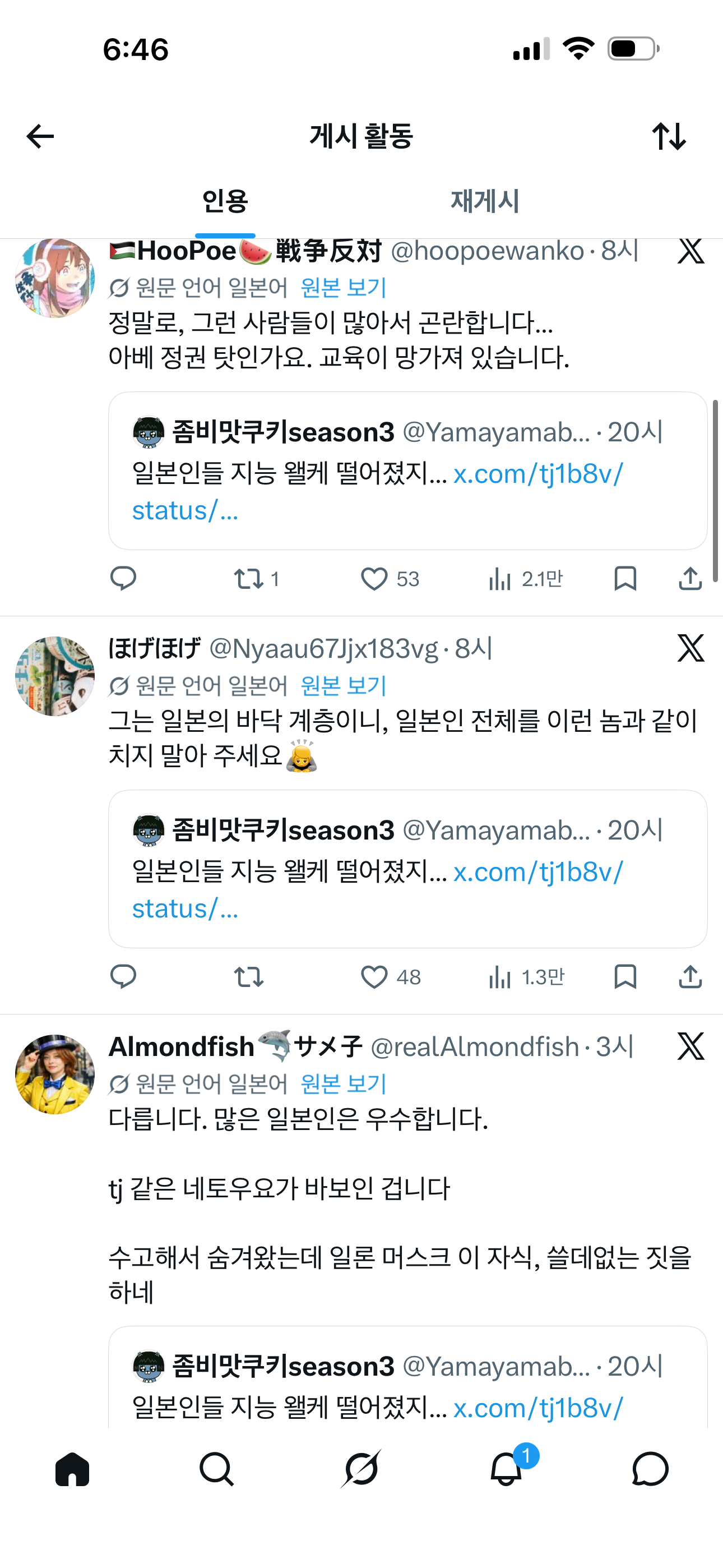View original text of Almondfish's post

344,1083
